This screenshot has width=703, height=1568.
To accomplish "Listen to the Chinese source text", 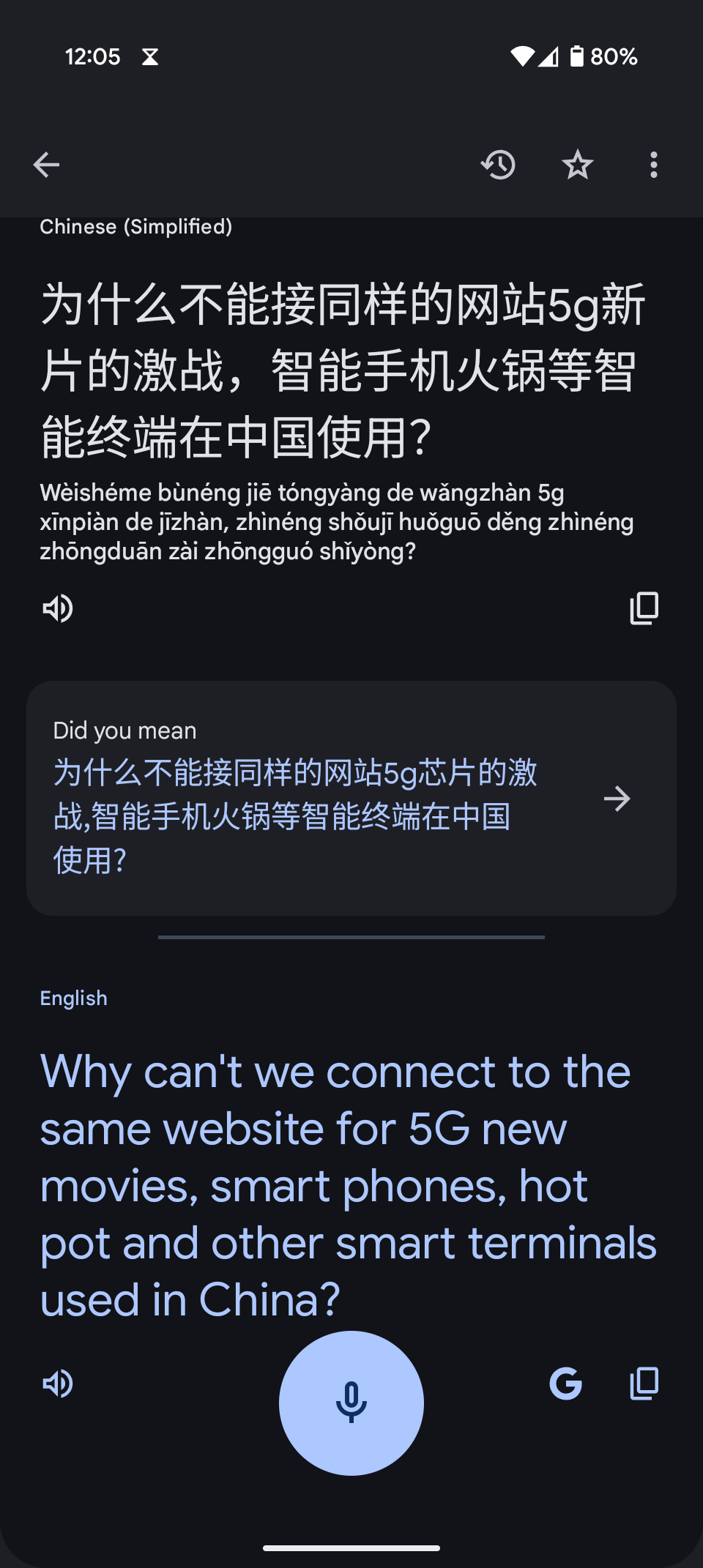I will (x=58, y=608).
